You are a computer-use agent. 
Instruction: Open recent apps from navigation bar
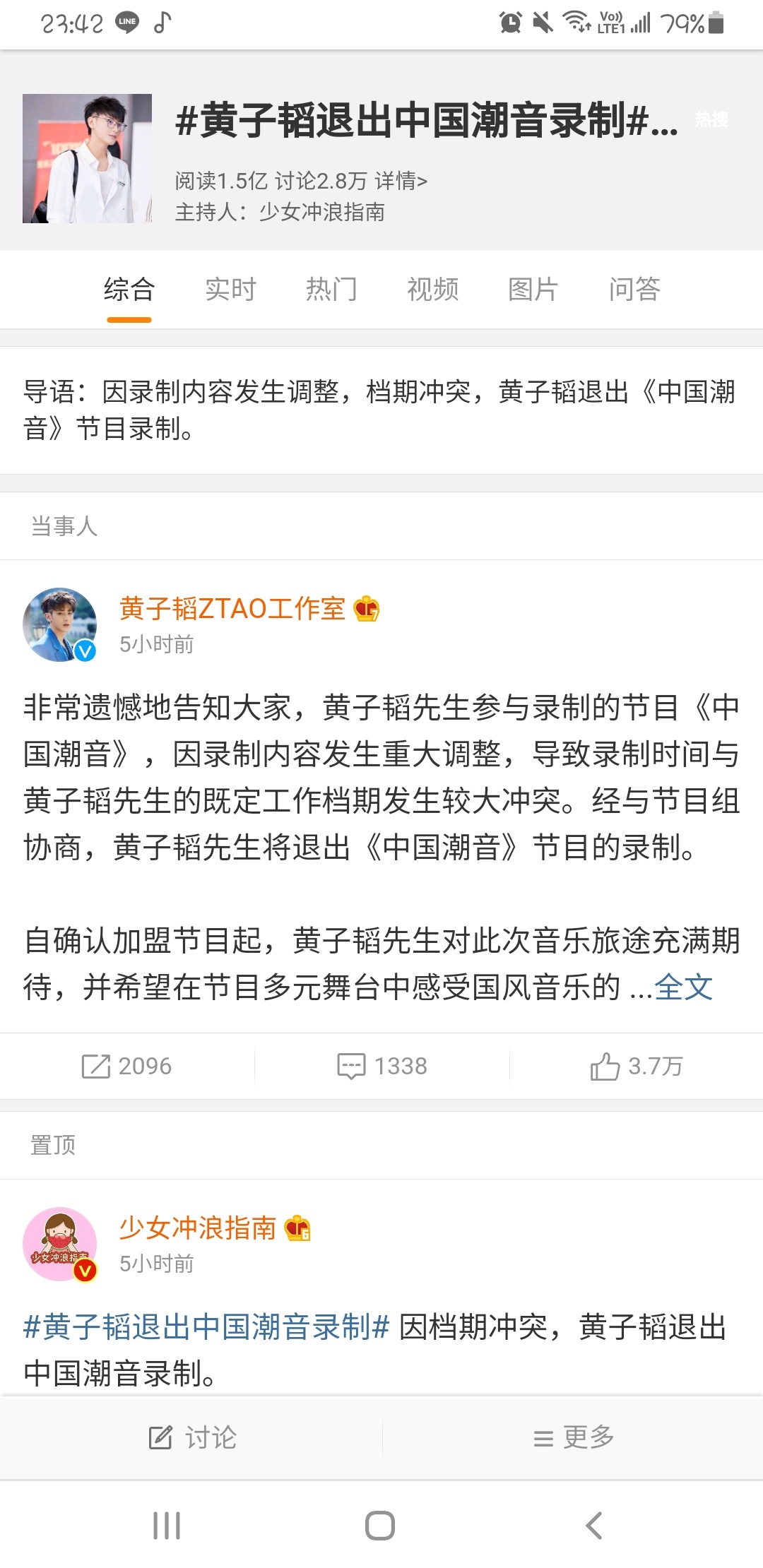point(167,1526)
